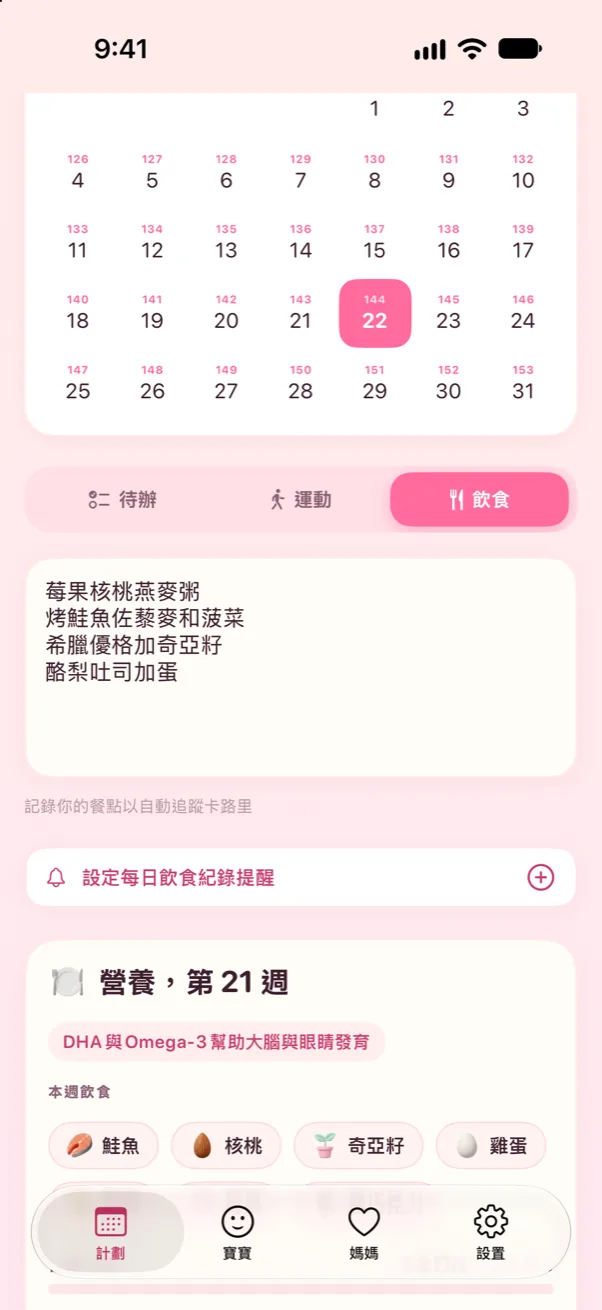Select day 29 in the calendar

pyautogui.click(x=375, y=383)
